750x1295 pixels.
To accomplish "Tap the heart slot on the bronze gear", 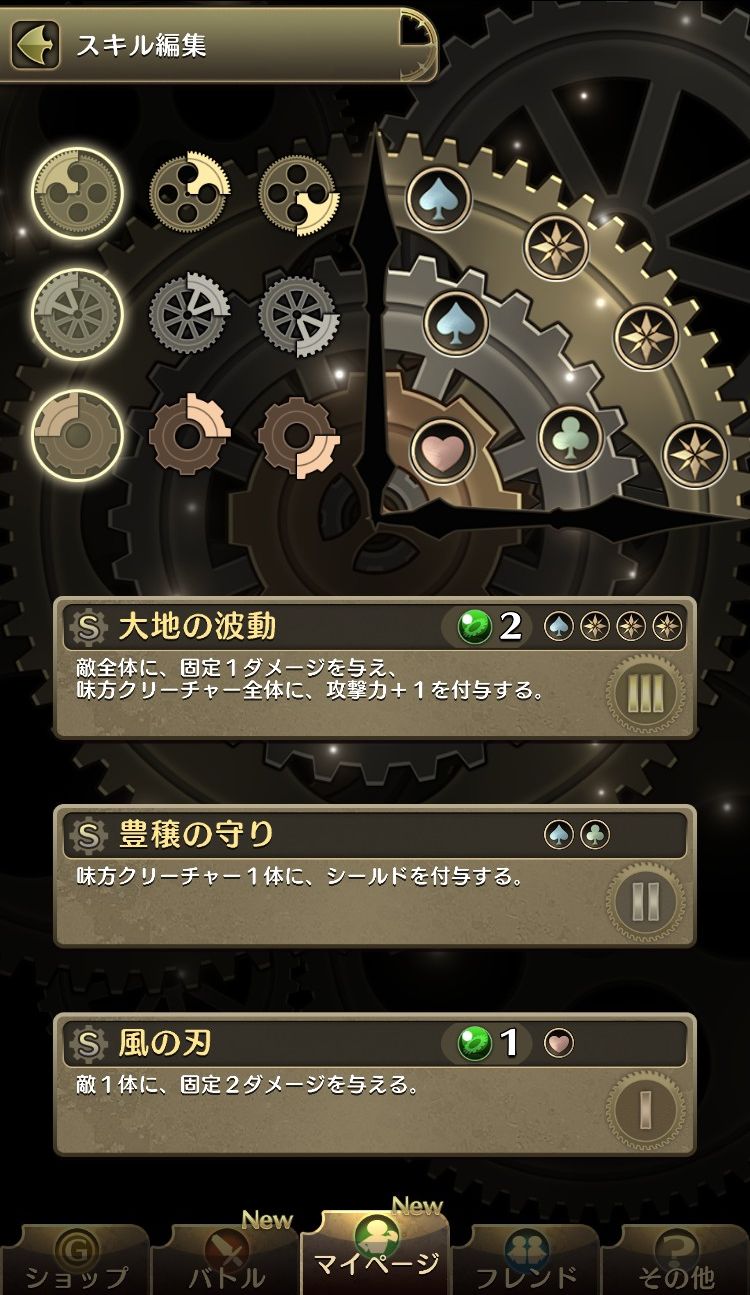I will [x=442, y=452].
